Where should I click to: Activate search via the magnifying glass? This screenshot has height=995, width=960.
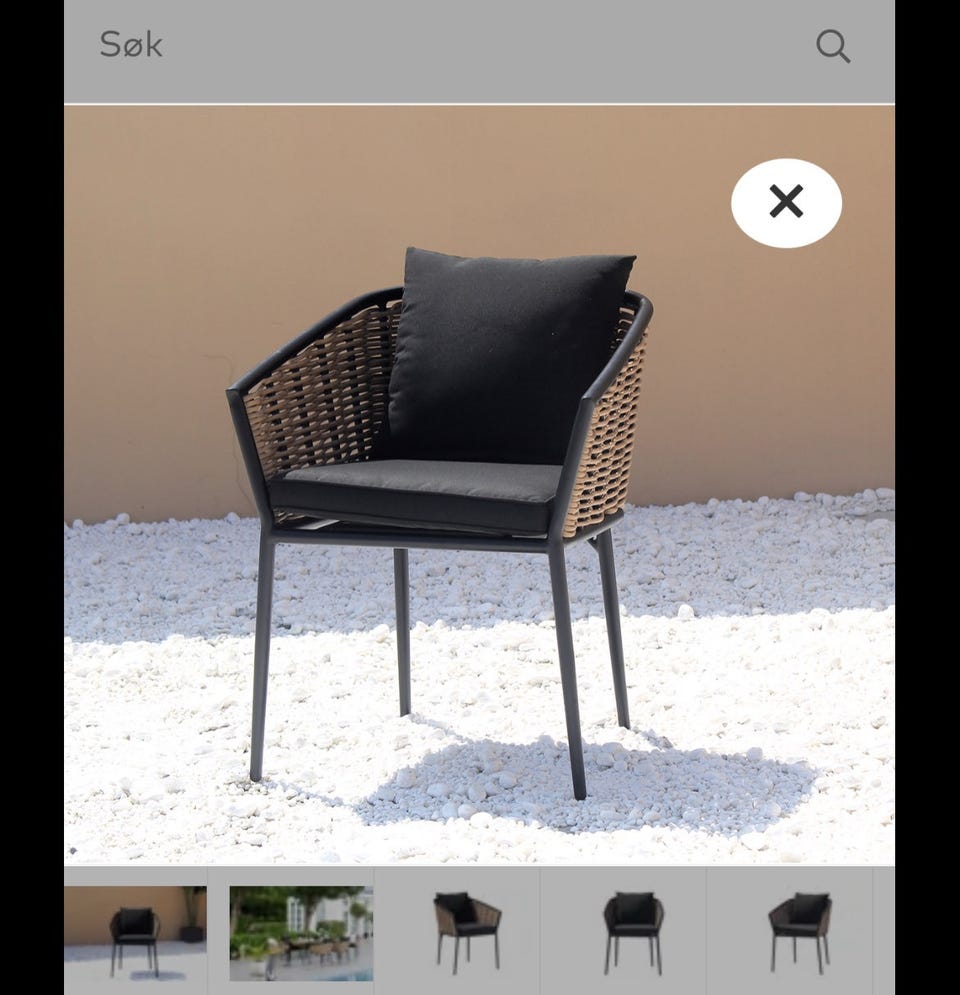pyautogui.click(x=833, y=45)
